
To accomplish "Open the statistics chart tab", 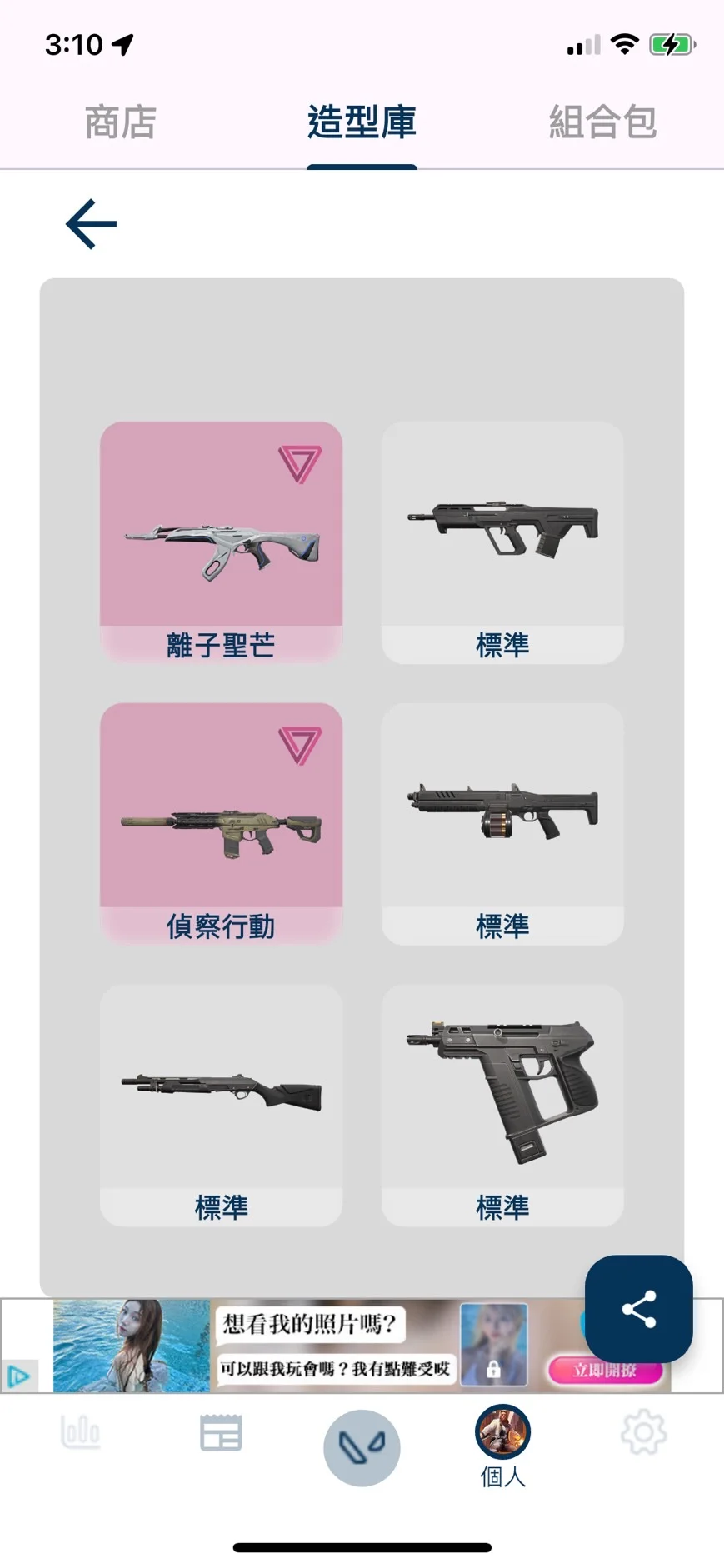I will [x=81, y=1433].
